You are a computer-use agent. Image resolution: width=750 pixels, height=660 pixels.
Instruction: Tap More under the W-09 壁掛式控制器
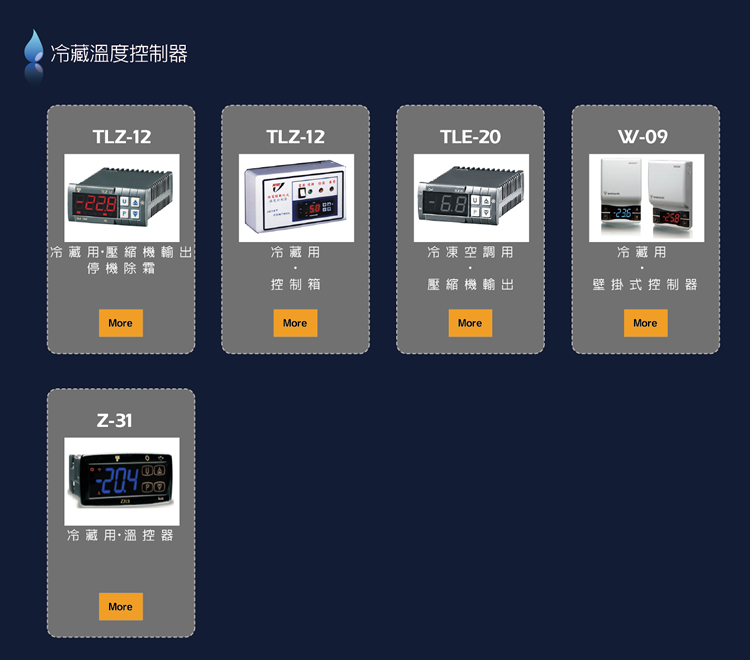click(645, 323)
